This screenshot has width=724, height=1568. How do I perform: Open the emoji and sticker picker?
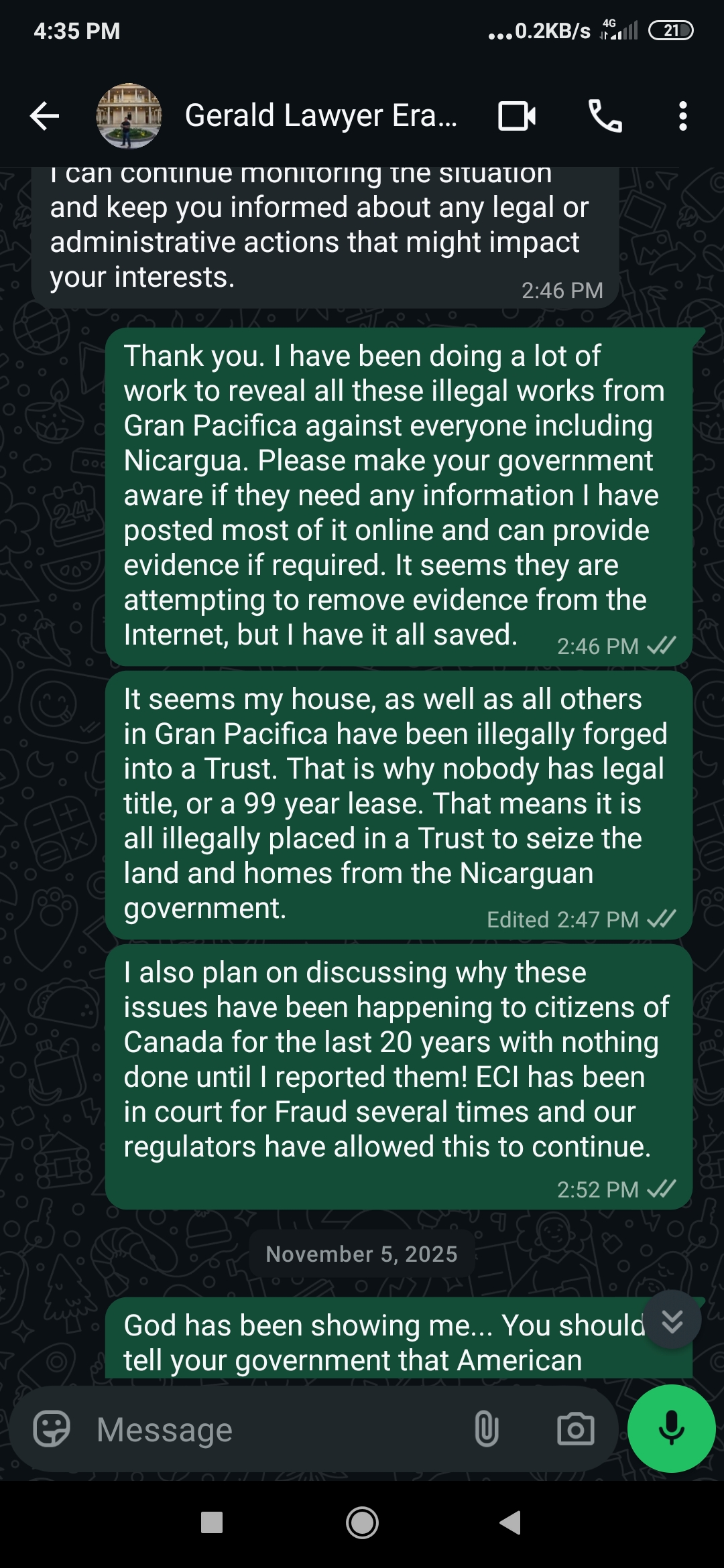click(52, 1429)
